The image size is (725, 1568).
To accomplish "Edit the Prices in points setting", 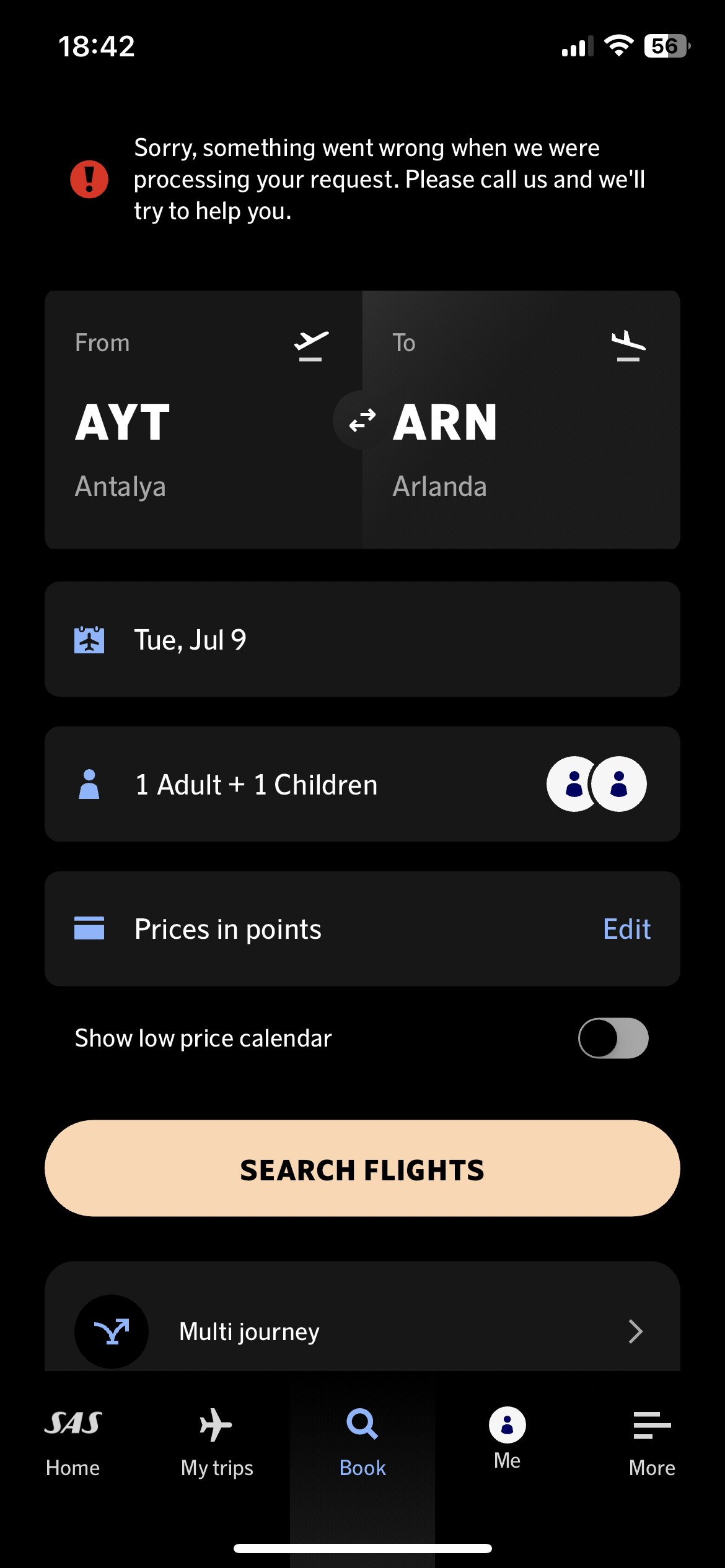I will tap(626, 929).
